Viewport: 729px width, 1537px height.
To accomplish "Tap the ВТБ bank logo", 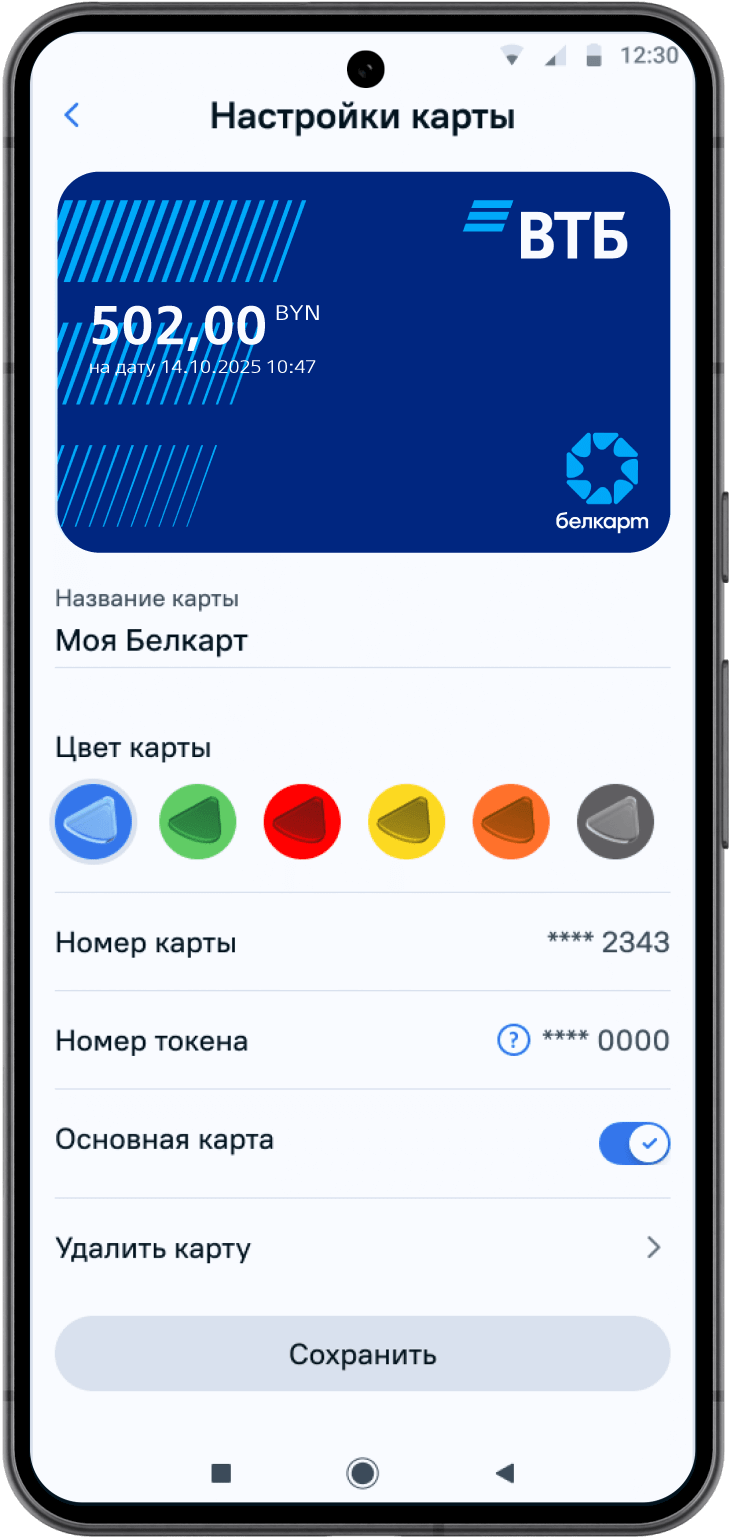I will point(548,229).
